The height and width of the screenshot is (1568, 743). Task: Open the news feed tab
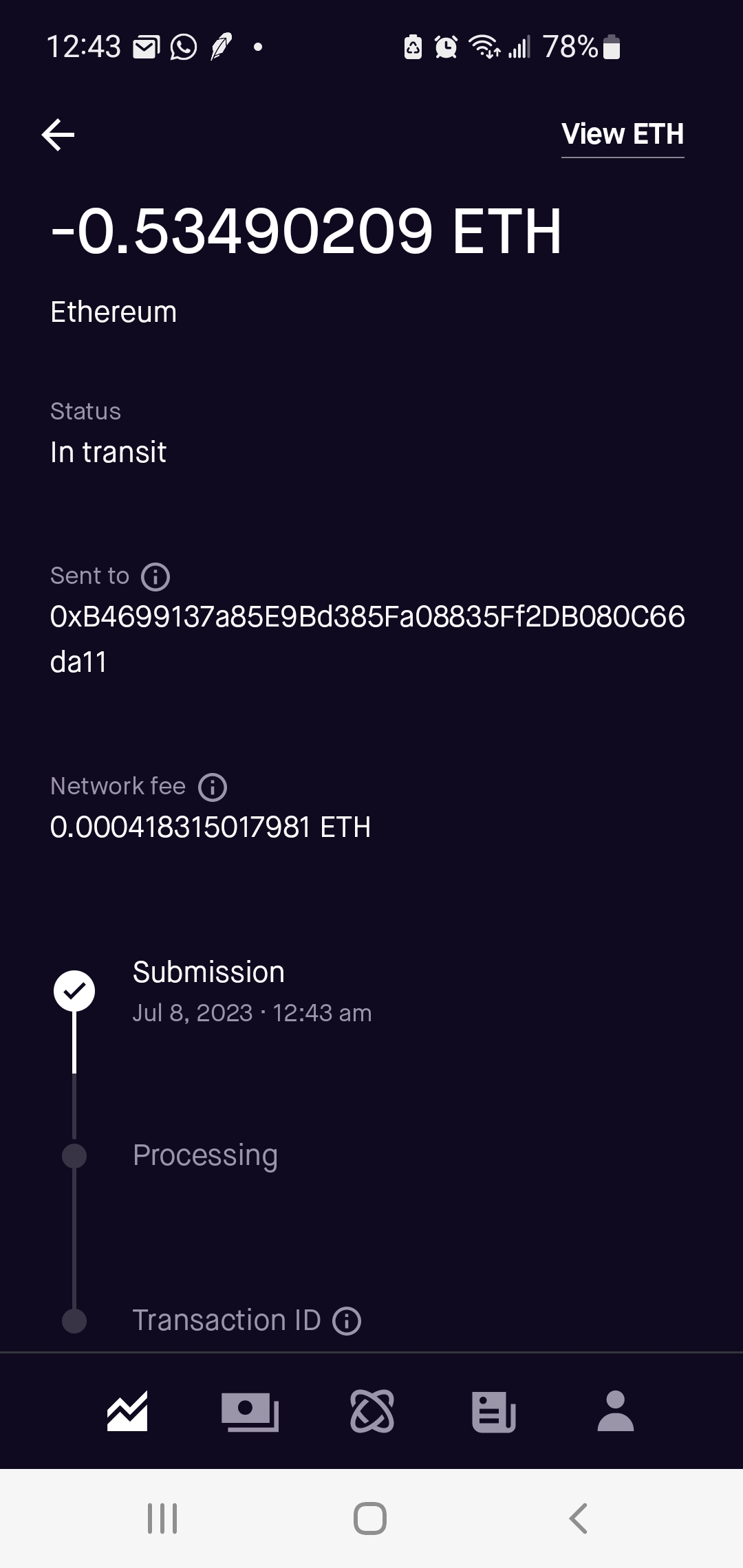(x=494, y=1411)
